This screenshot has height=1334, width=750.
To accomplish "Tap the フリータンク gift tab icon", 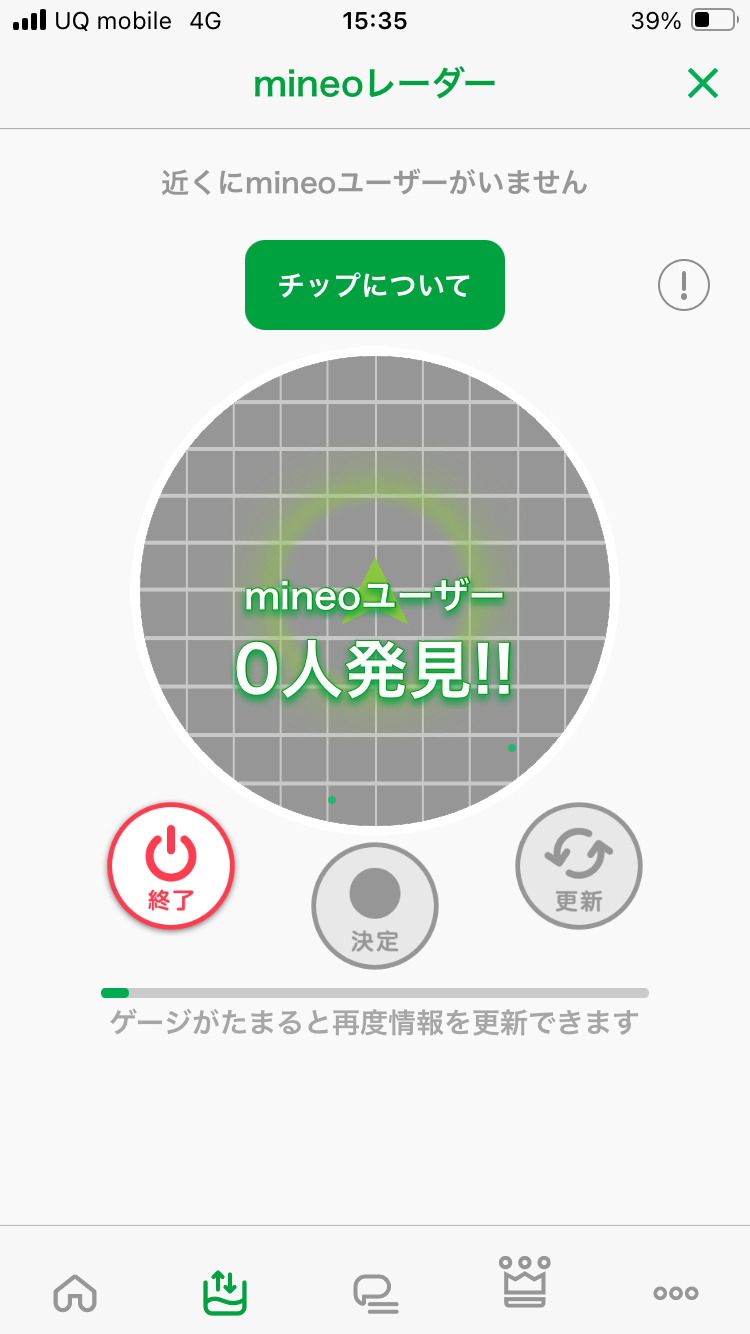I will point(223,1292).
